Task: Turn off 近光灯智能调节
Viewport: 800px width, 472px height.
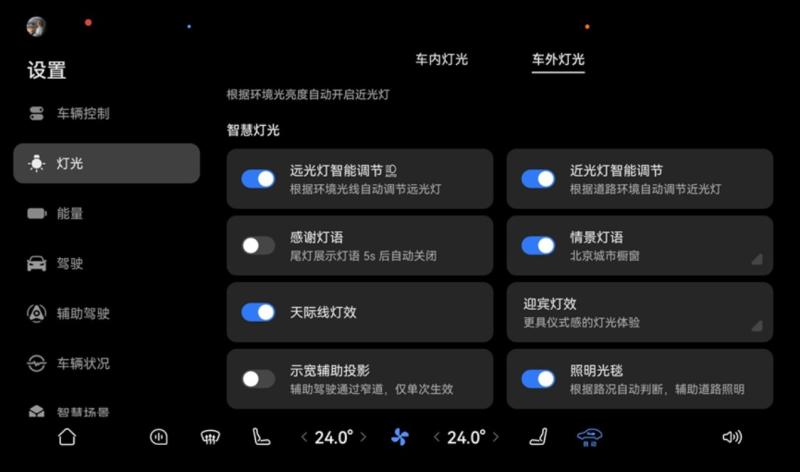Action: coord(538,179)
